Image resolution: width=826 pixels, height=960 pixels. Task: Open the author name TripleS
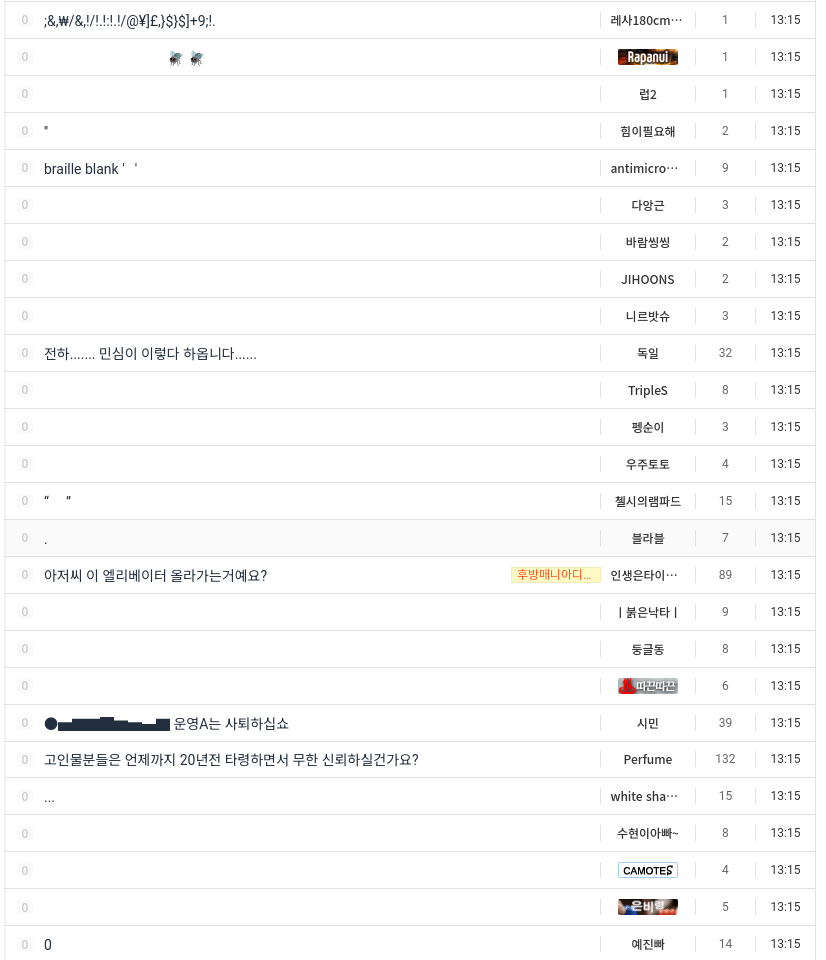coord(647,391)
